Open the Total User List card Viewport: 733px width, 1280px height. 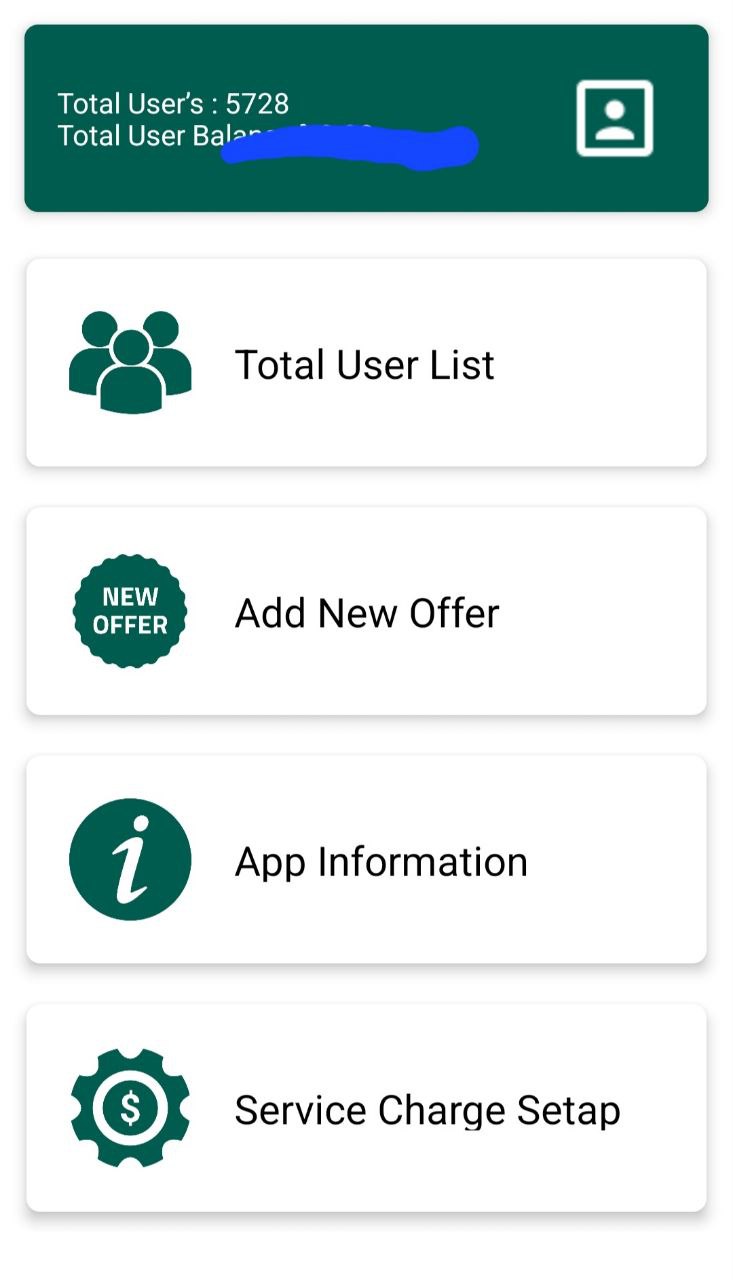point(366,363)
